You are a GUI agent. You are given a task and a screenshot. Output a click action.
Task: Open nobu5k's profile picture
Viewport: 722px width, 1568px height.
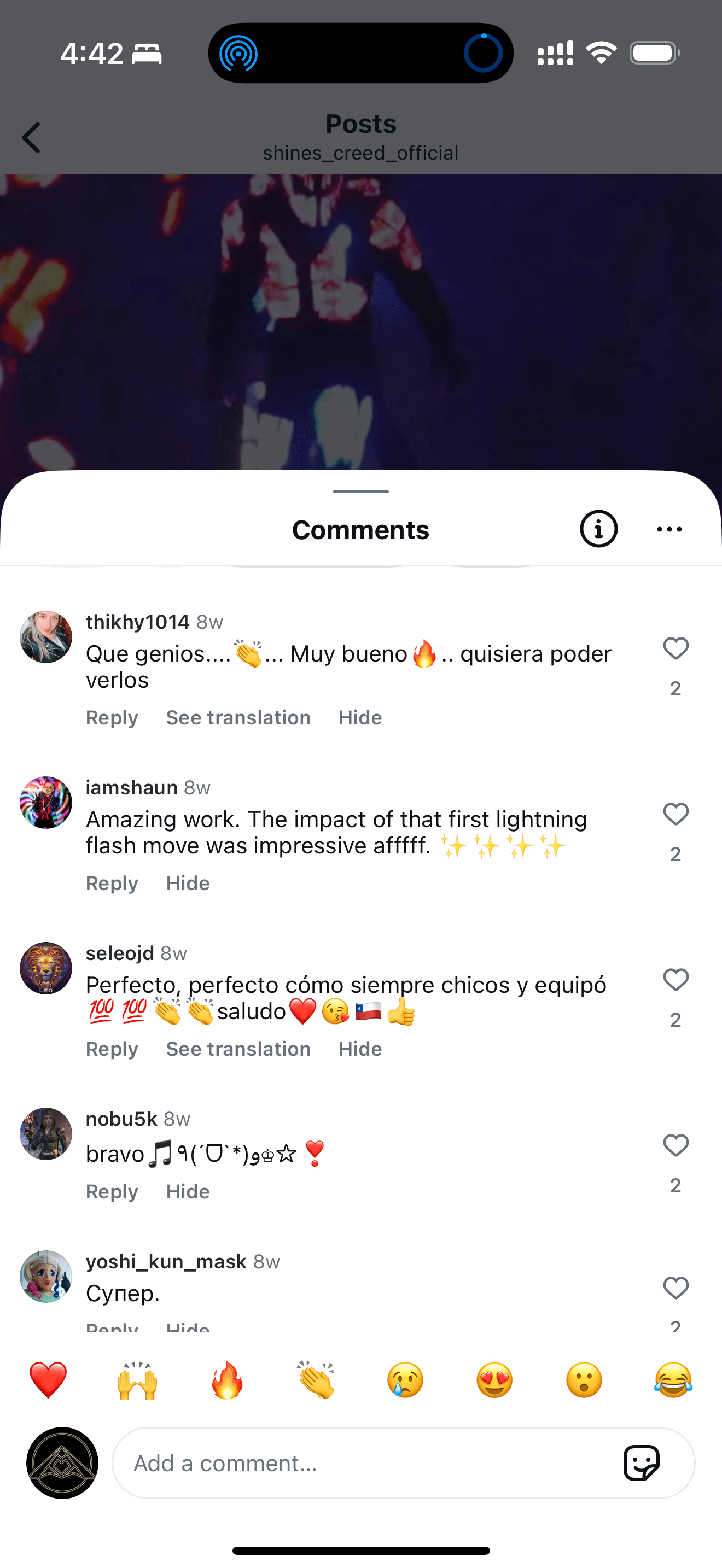pyautogui.click(x=46, y=1133)
